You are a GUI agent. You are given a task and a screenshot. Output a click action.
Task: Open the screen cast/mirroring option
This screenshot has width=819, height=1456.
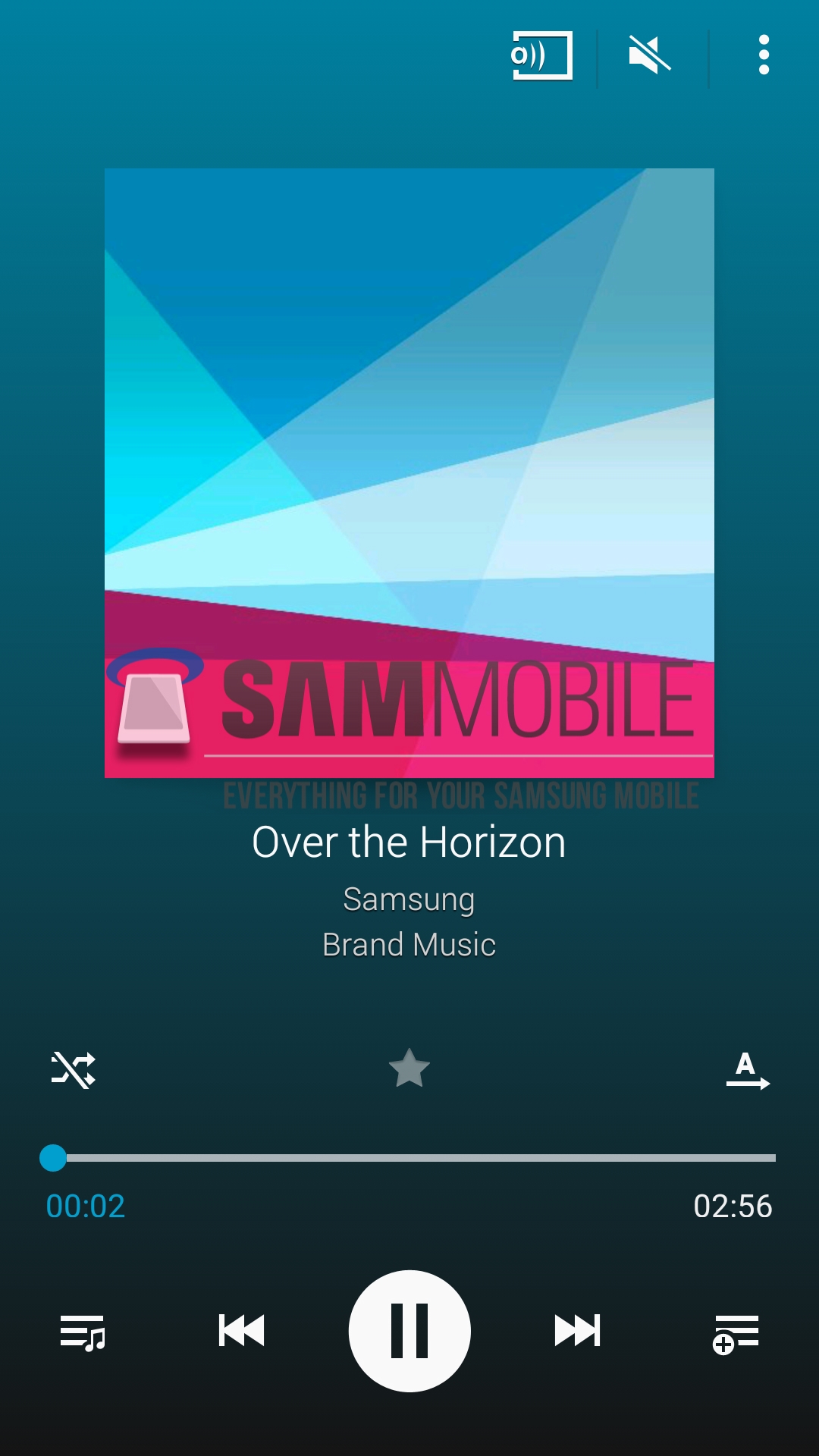[x=541, y=55]
